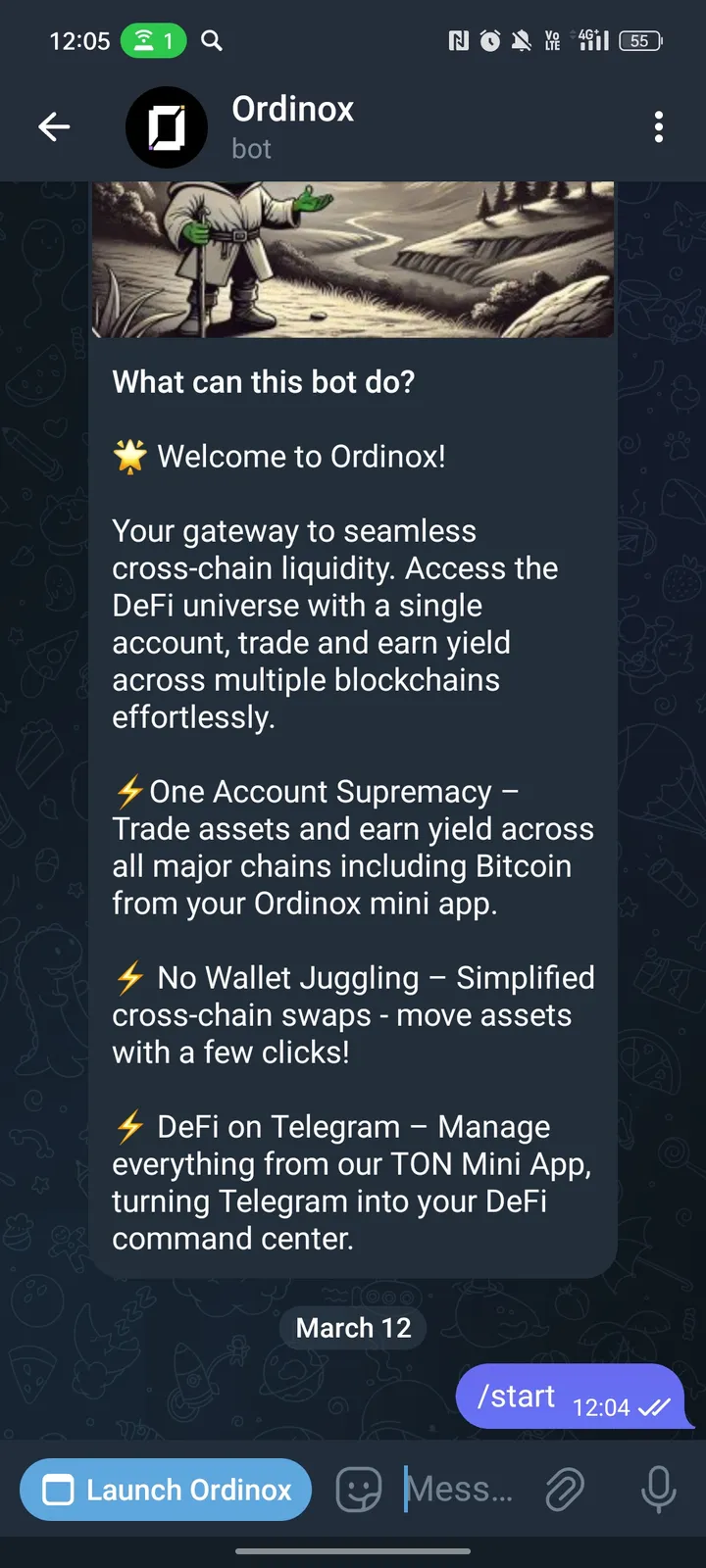Tap the Ordinox title in the header
Image resolution: width=706 pixels, height=1568 pixels.
(x=292, y=109)
